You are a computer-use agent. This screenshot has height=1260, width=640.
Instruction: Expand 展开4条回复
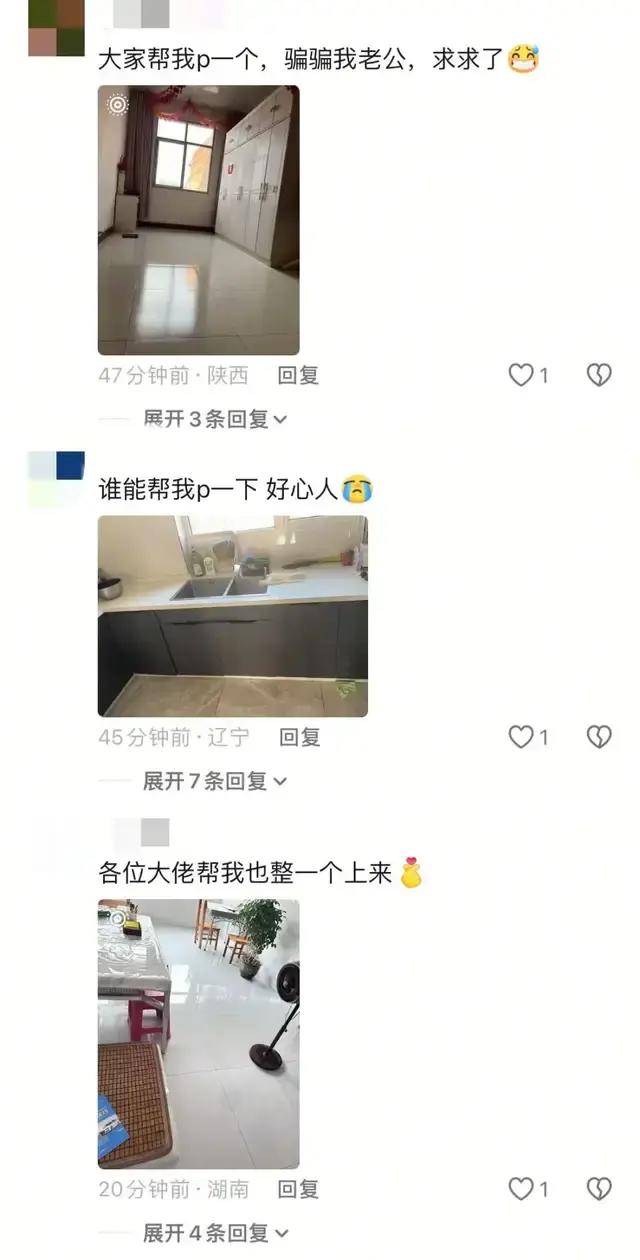pyautogui.click(x=215, y=1233)
